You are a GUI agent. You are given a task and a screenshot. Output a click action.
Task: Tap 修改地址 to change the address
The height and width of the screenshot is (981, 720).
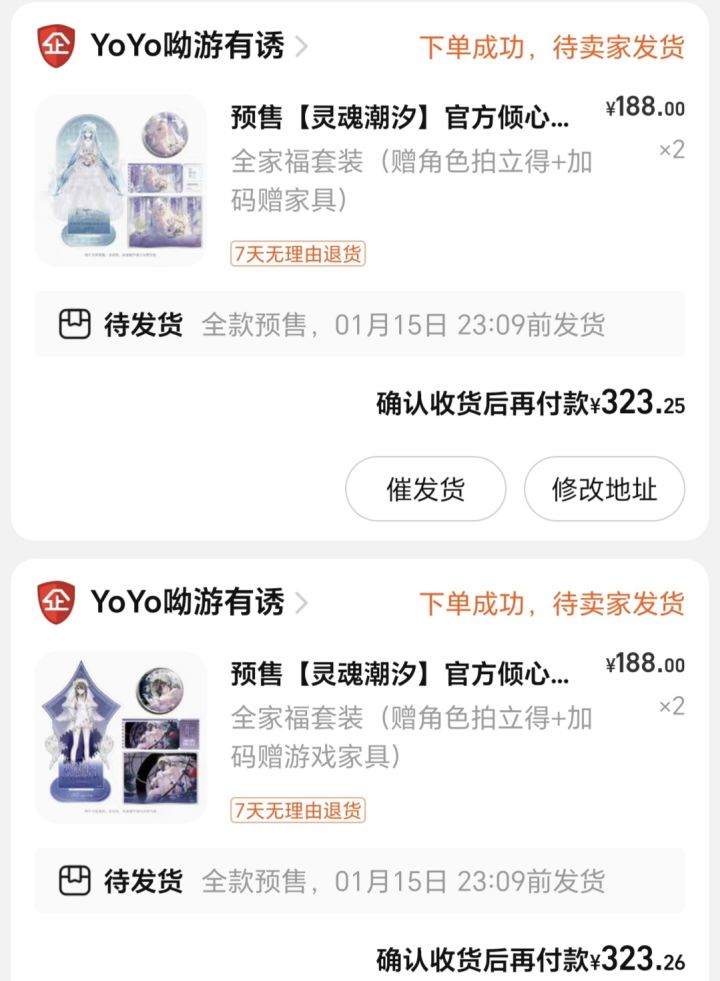click(x=604, y=489)
